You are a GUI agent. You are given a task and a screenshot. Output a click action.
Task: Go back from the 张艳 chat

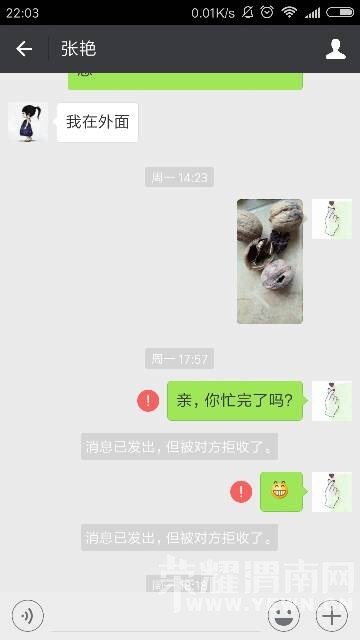point(24,49)
